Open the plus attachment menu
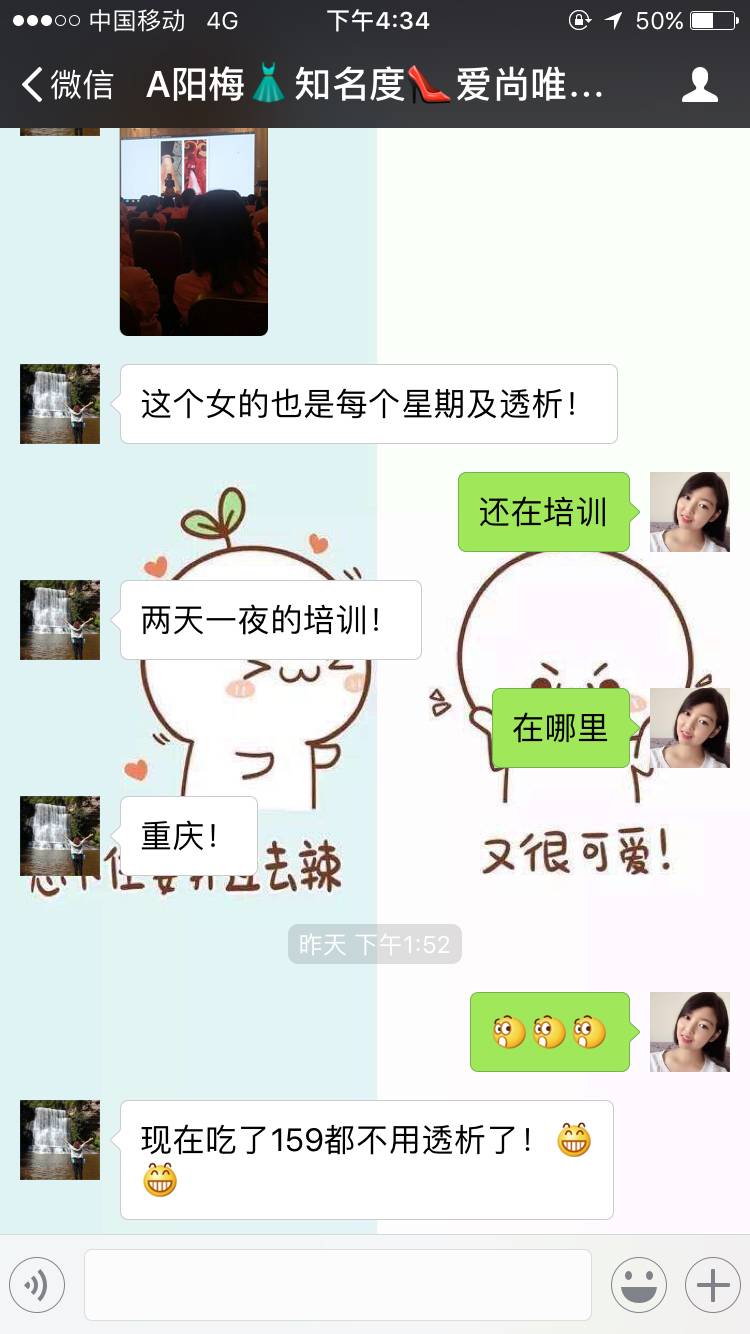This screenshot has height=1334, width=750. click(712, 1285)
